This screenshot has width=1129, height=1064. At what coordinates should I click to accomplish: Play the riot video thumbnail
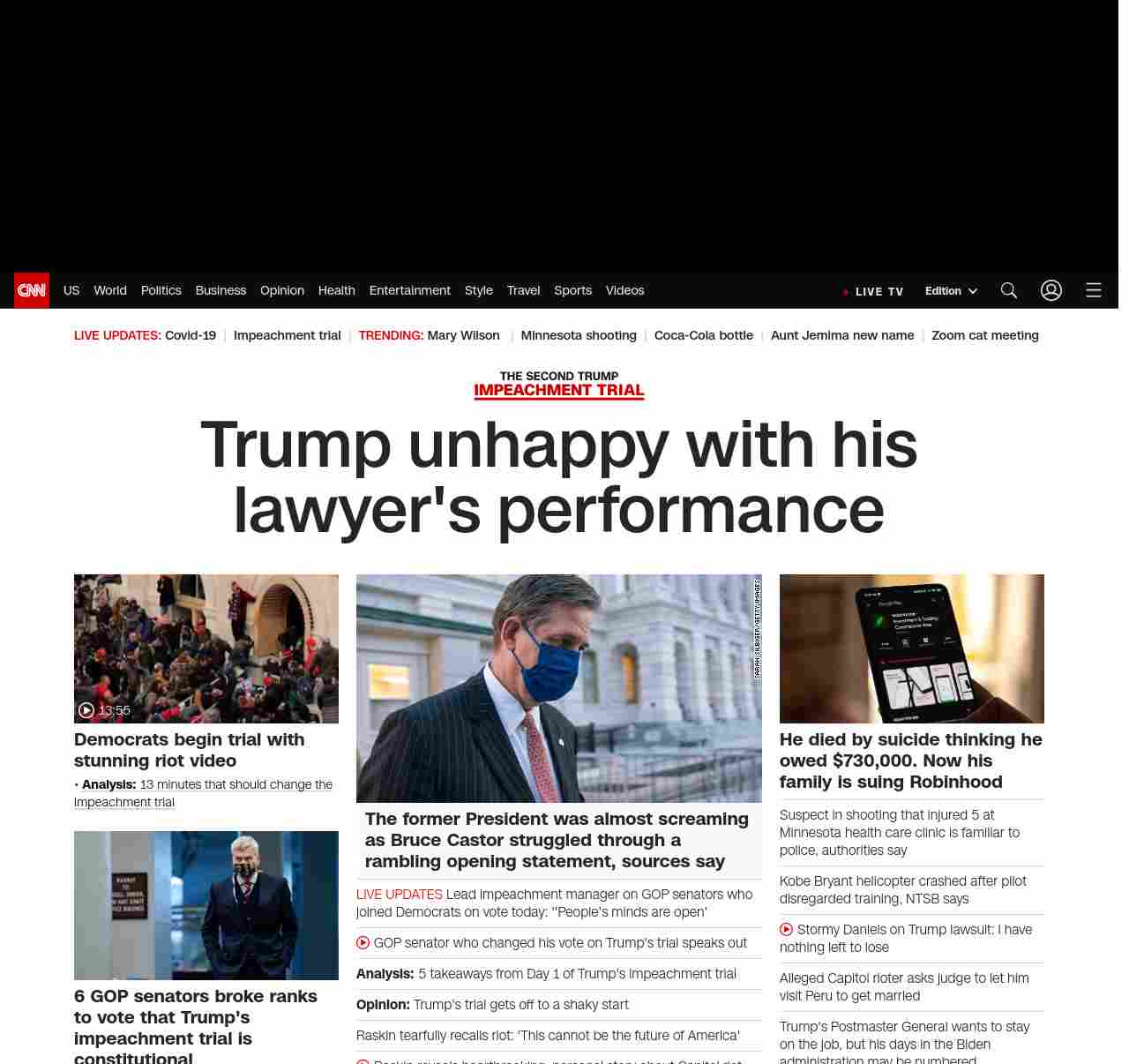click(206, 648)
